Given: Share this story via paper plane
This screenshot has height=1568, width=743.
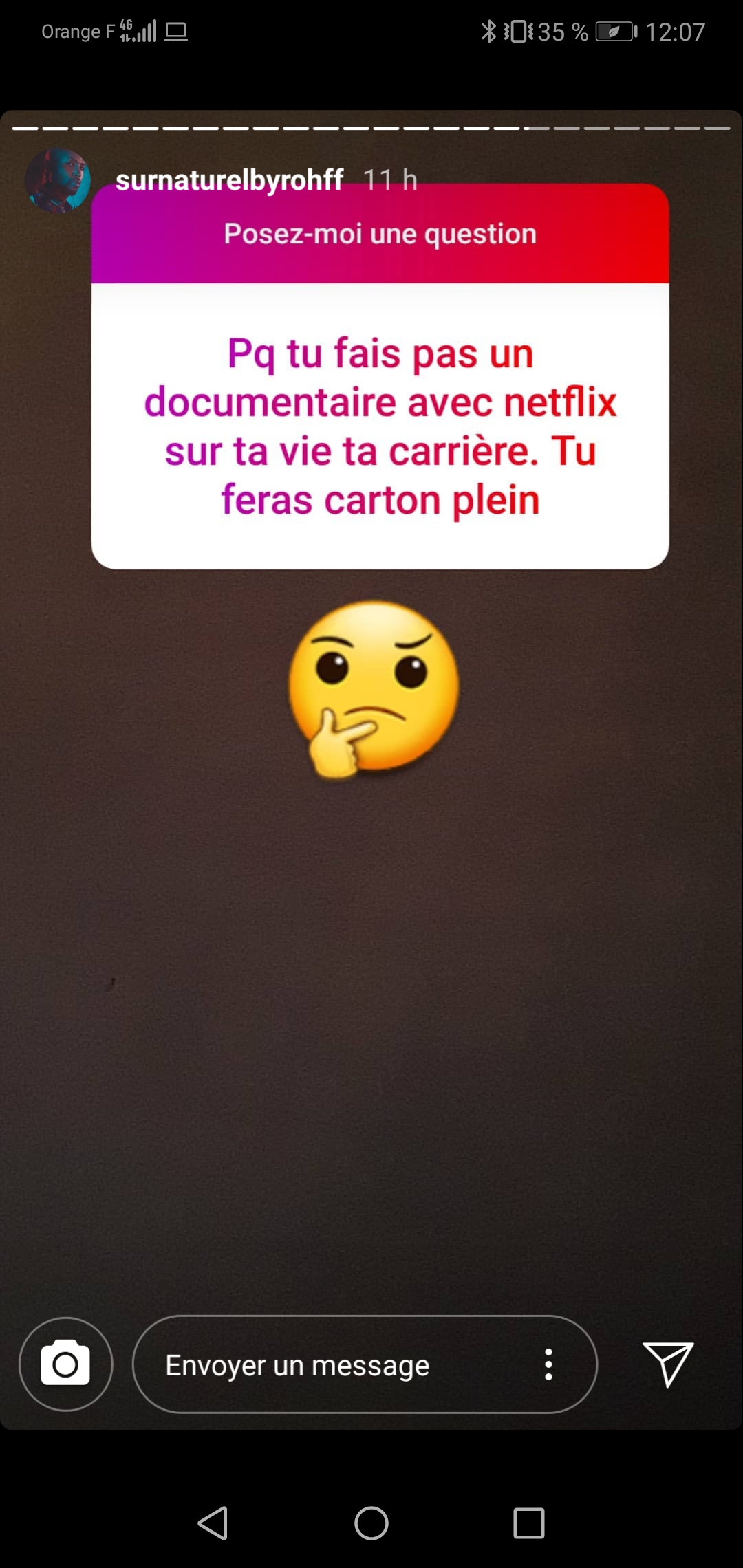Looking at the screenshot, I should (x=667, y=1364).
